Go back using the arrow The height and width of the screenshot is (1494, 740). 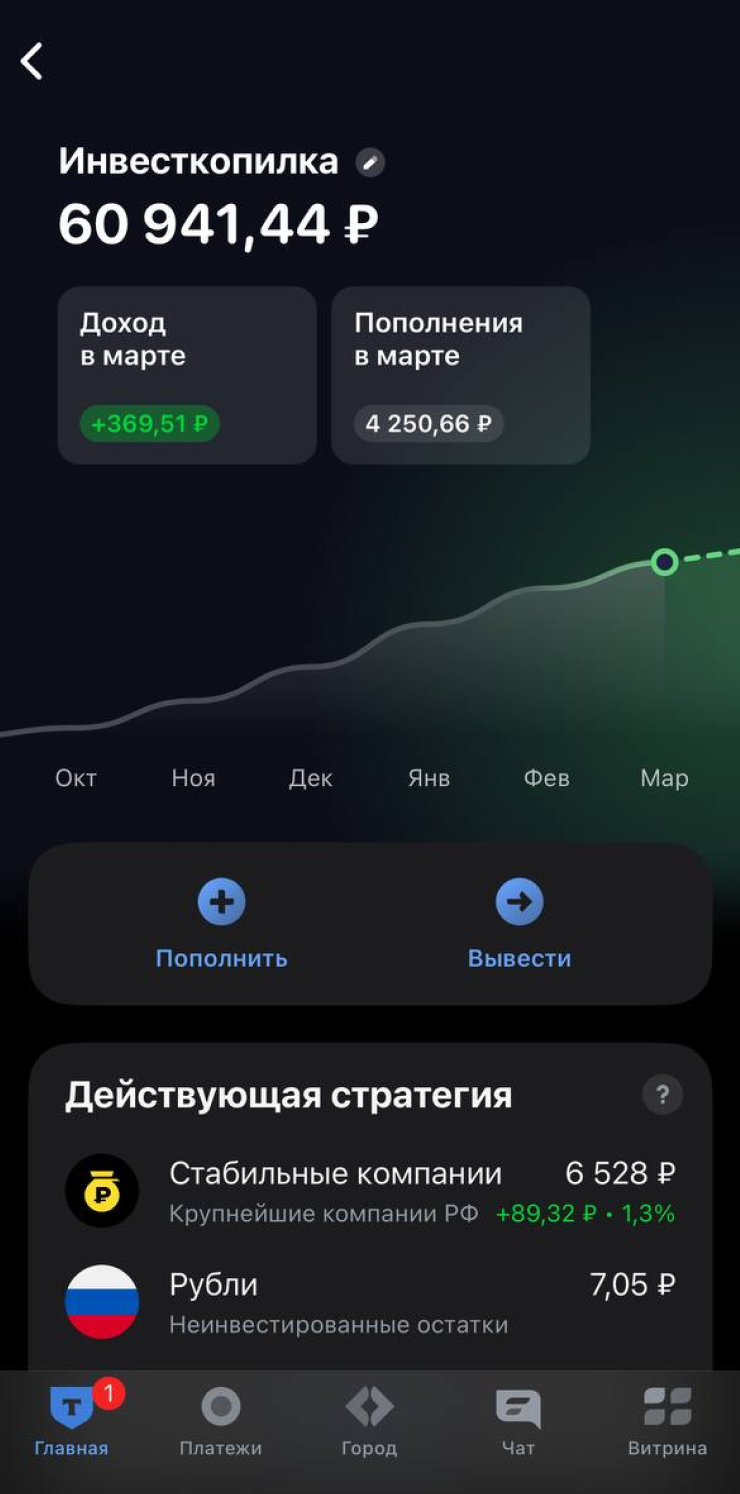[x=32, y=62]
